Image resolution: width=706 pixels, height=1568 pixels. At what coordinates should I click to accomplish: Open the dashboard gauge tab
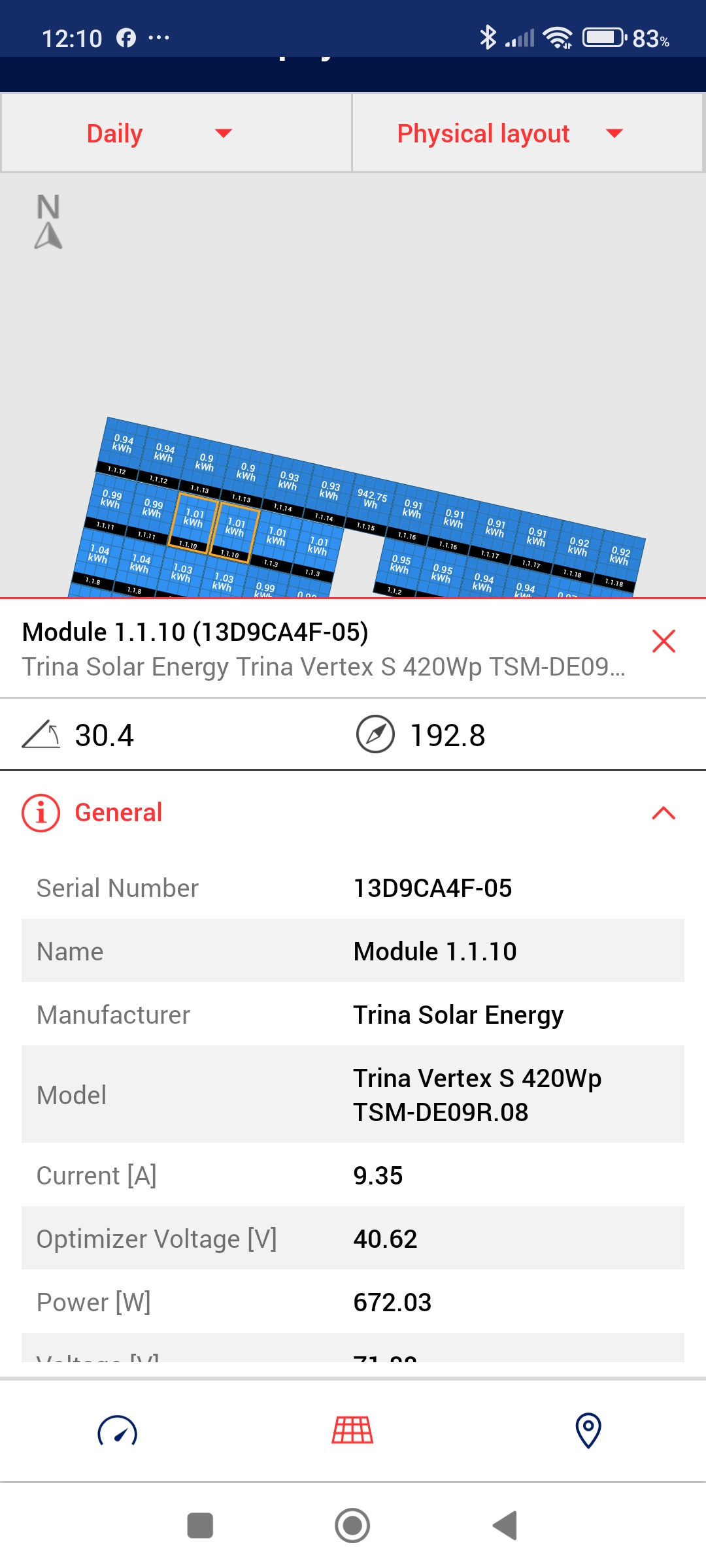pyautogui.click(x=118, y=1431)
